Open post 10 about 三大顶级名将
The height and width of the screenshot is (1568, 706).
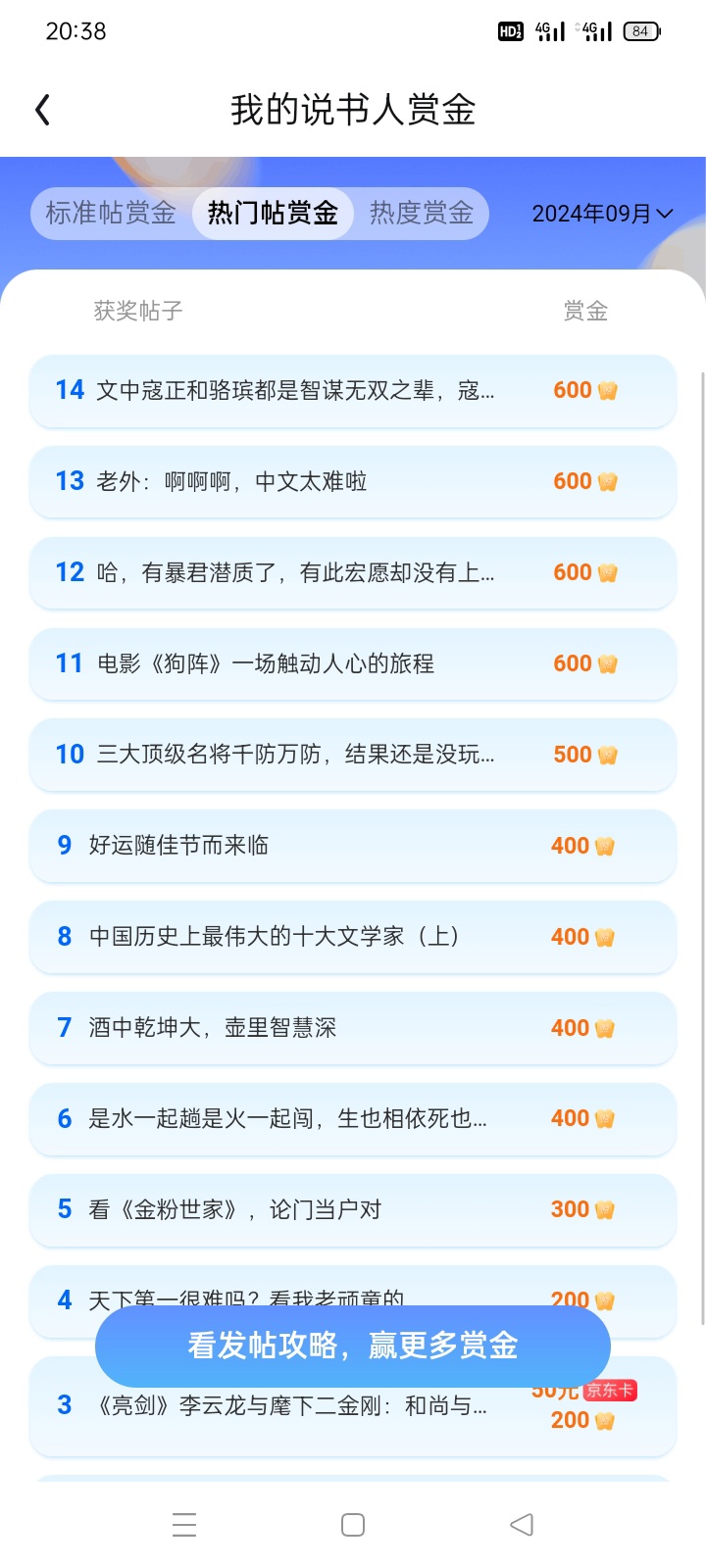[353, 755]
